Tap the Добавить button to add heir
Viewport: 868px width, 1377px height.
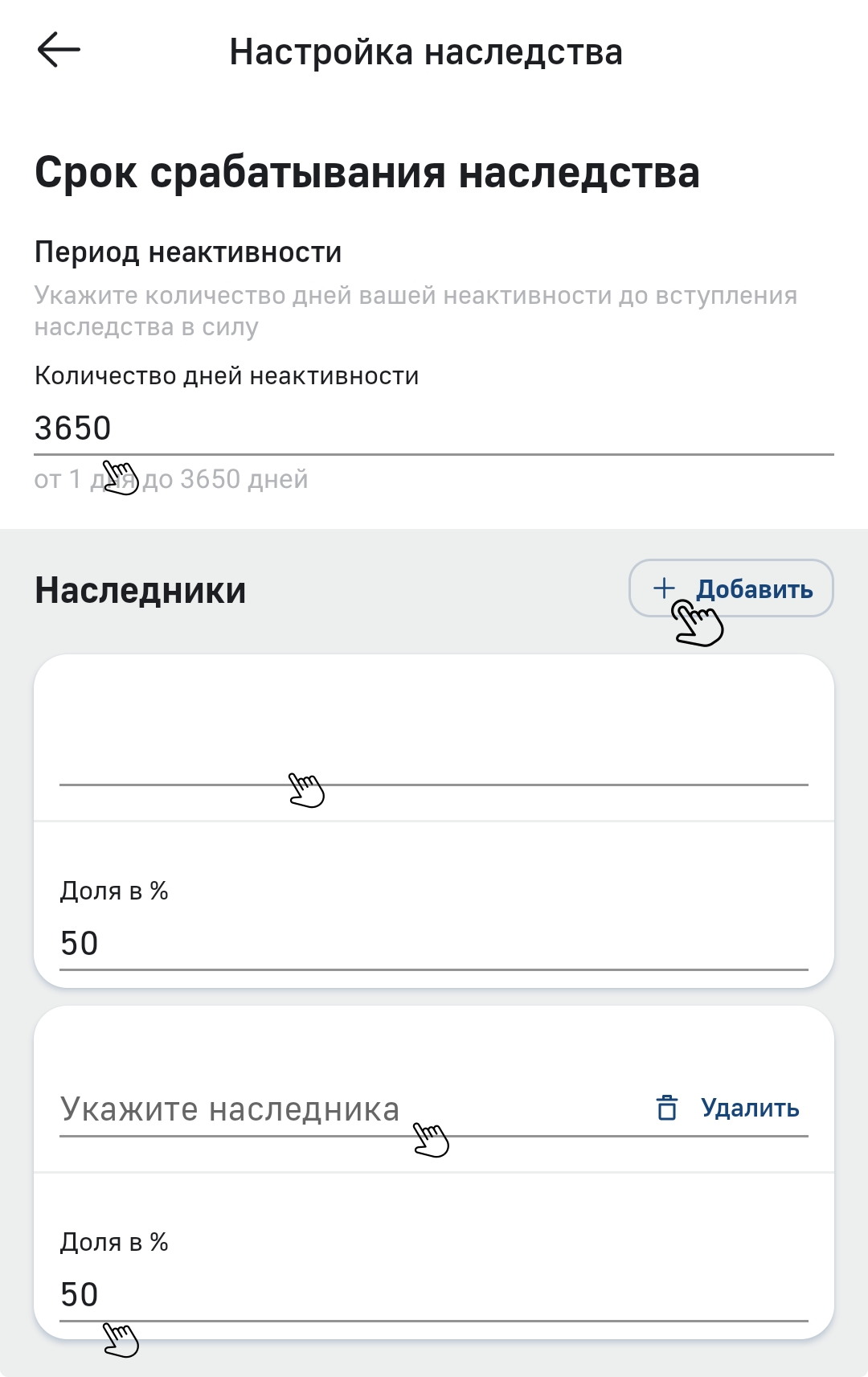(x=731, y=589)
